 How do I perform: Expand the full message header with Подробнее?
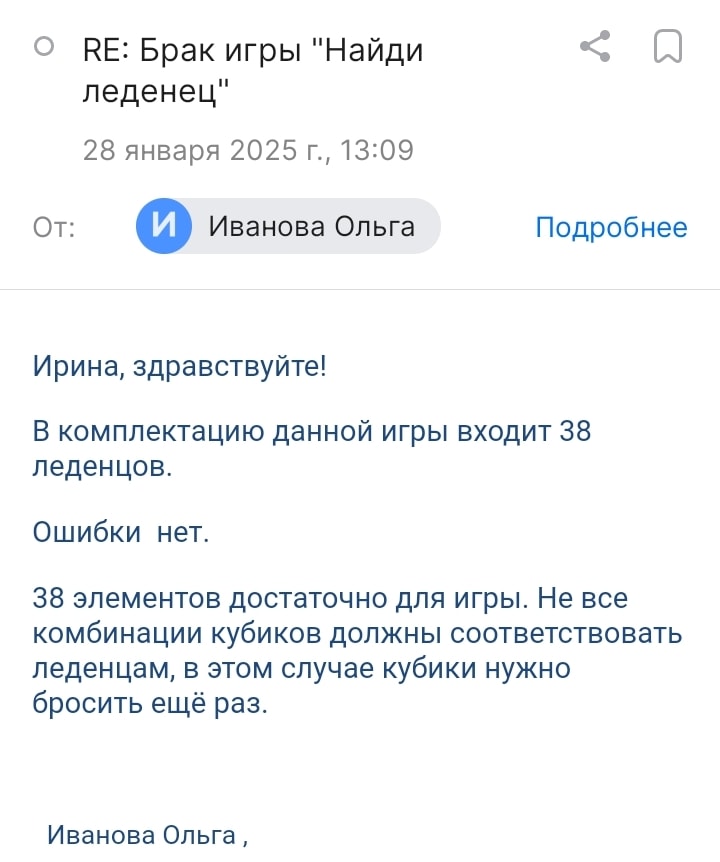coord(611,226)
